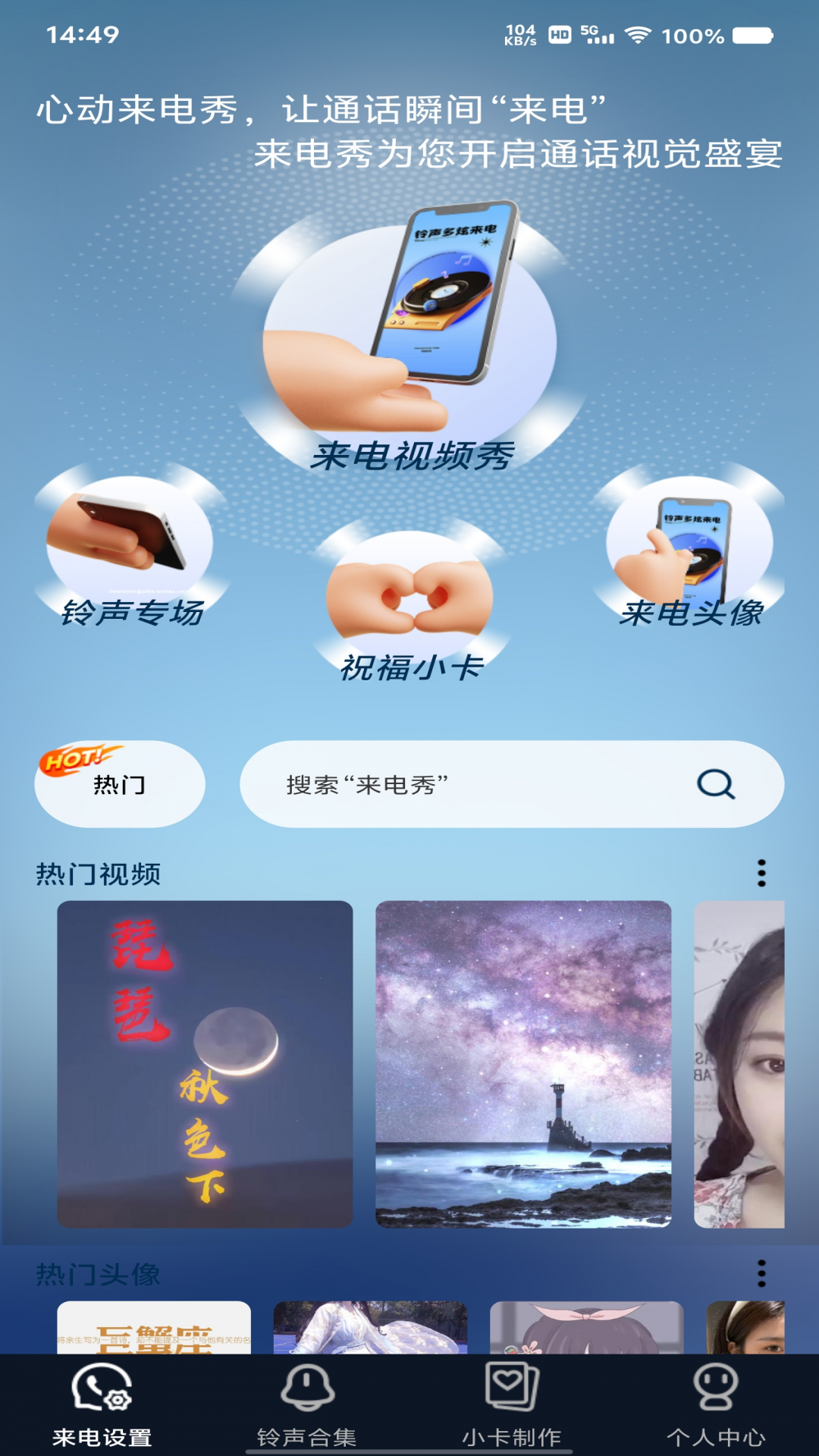Click the 热门视频 section heading

point(99,874)
